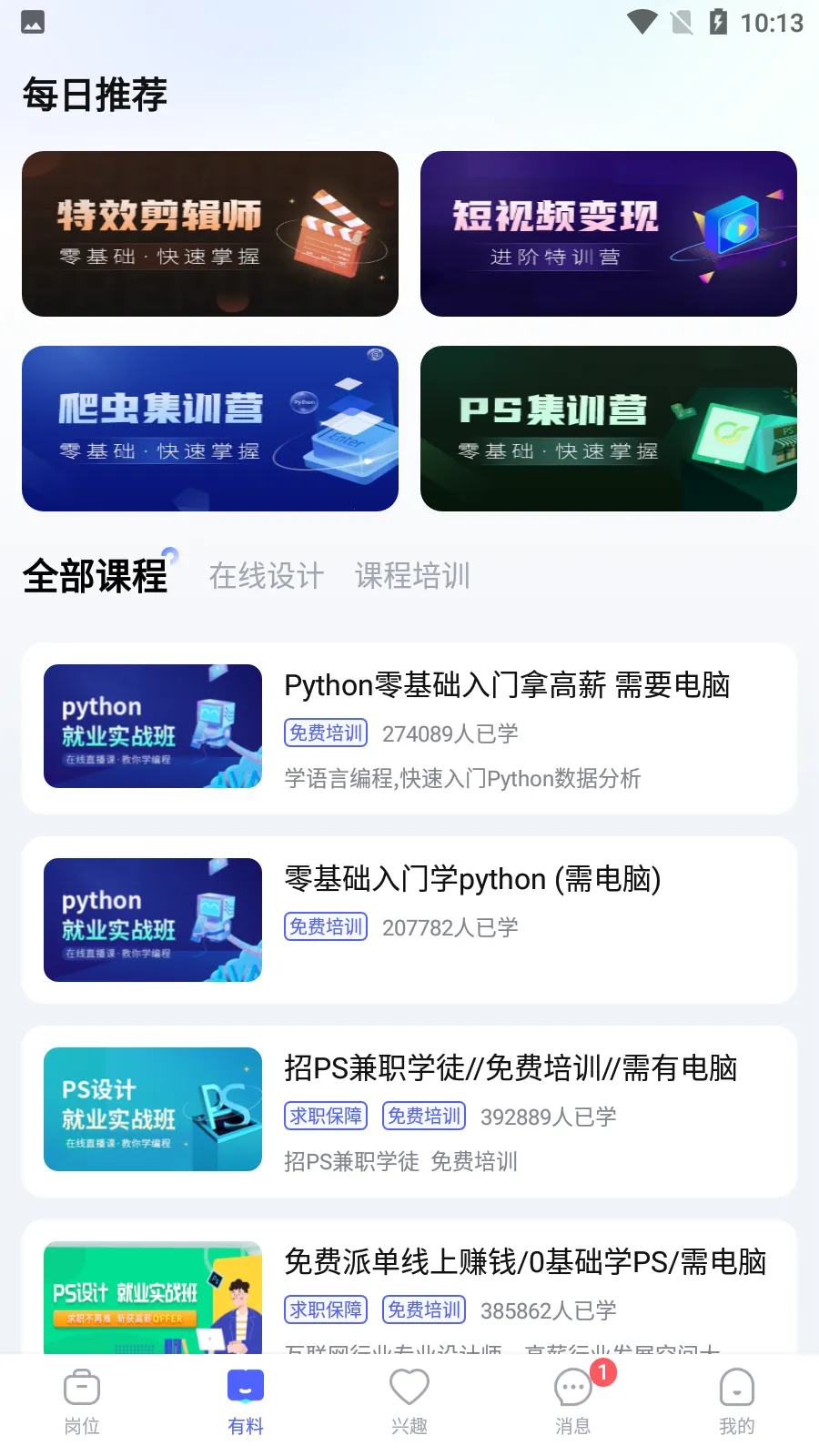Open course Python零基础入门拿高薪 需要电脑
The image size is (819, 1456).
(x=509, y=685)
